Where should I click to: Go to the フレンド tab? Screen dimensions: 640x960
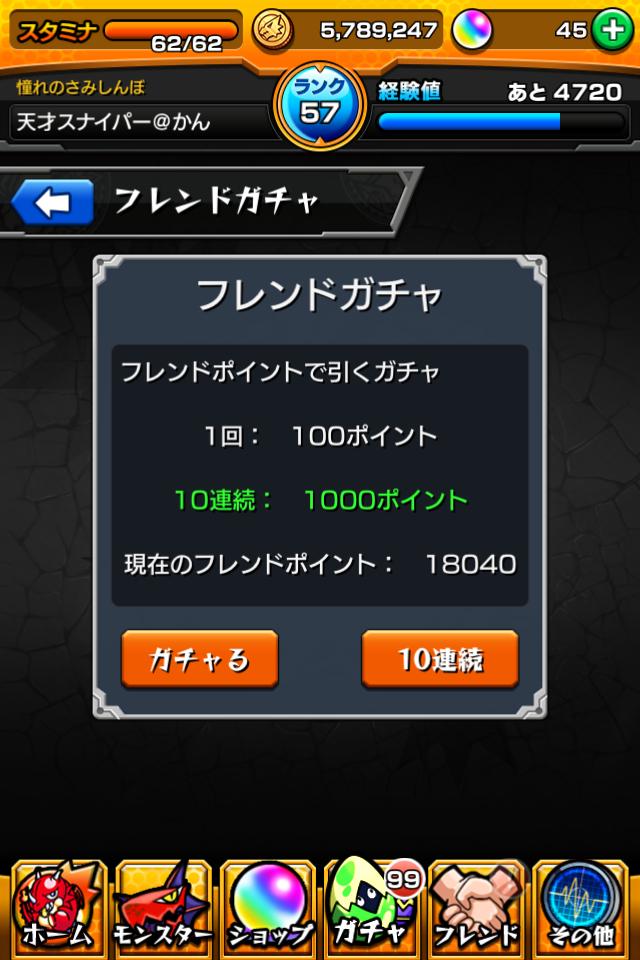pyautogui.click(x=477, y=907)
